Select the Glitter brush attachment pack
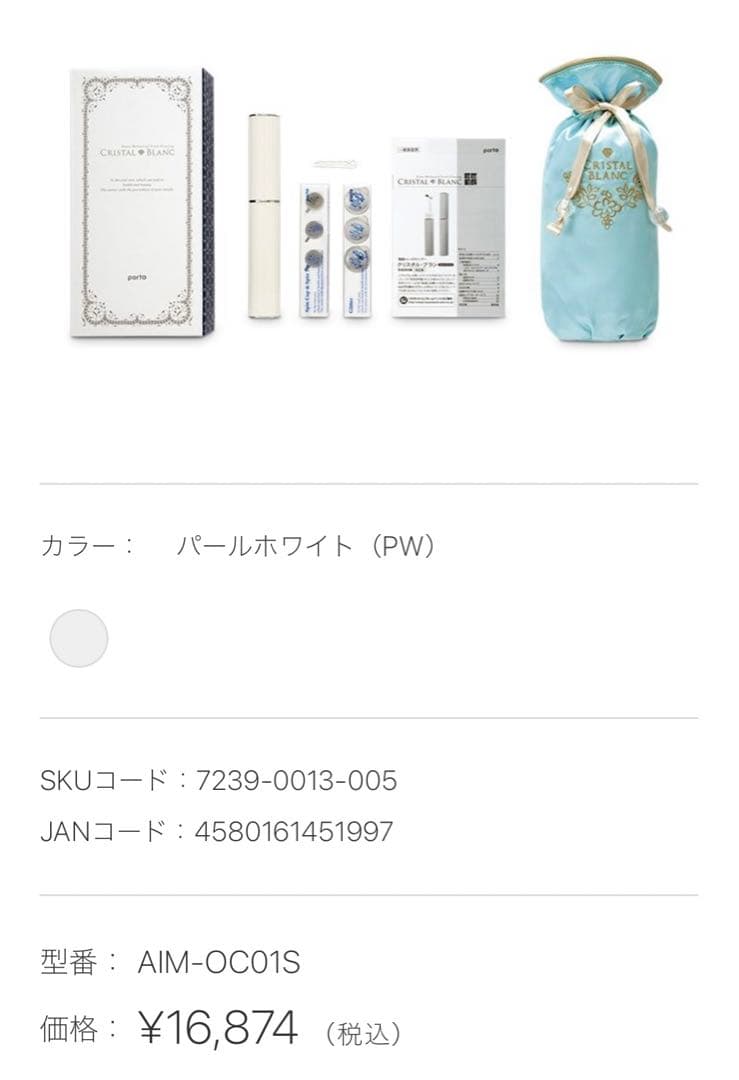 [x=357, y=250]
